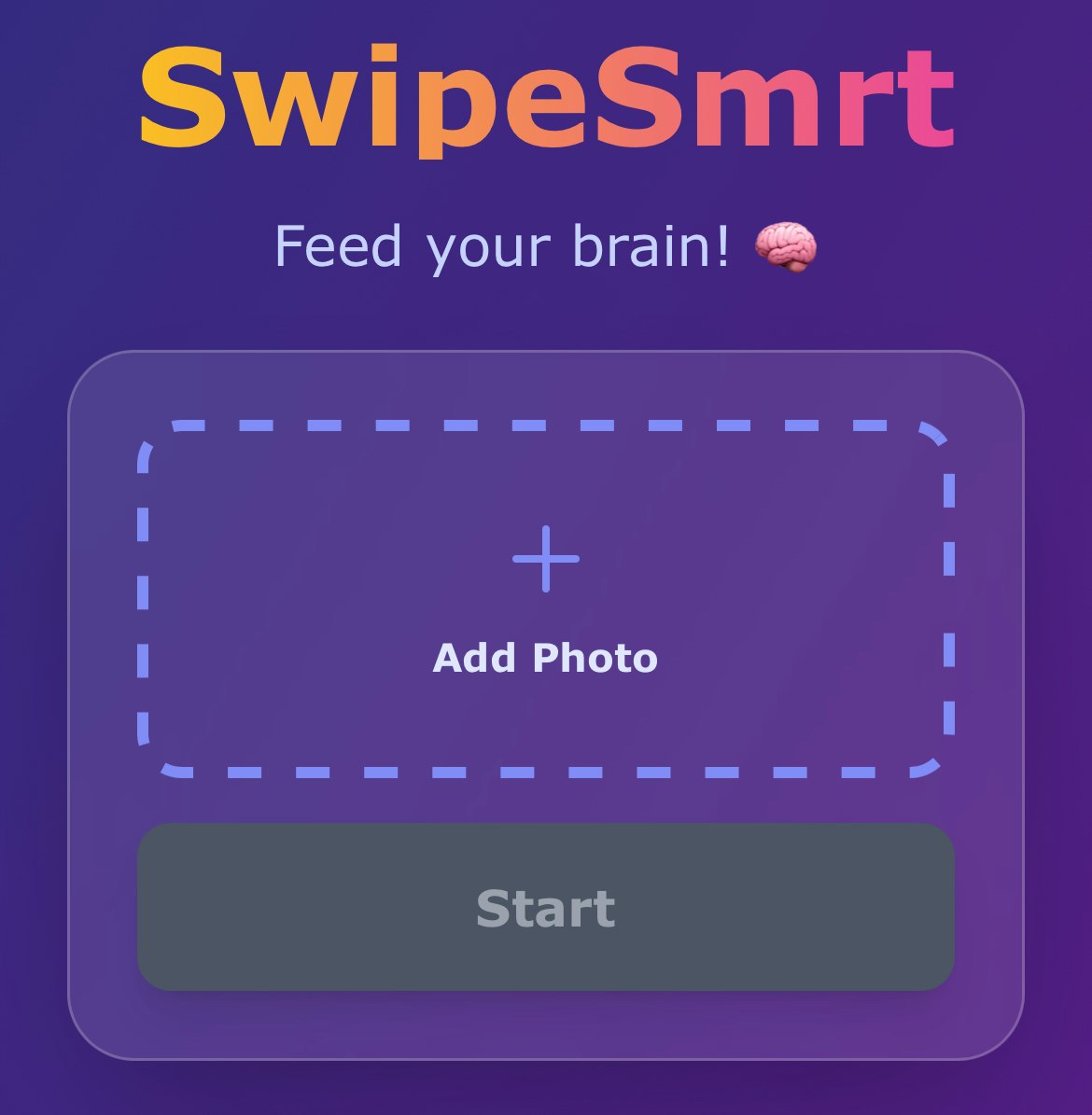The width and height of the screenshot is (1092, 1115).
Task: Click the gradient SwipeSmrt wordmark
Action: point(546,98)
